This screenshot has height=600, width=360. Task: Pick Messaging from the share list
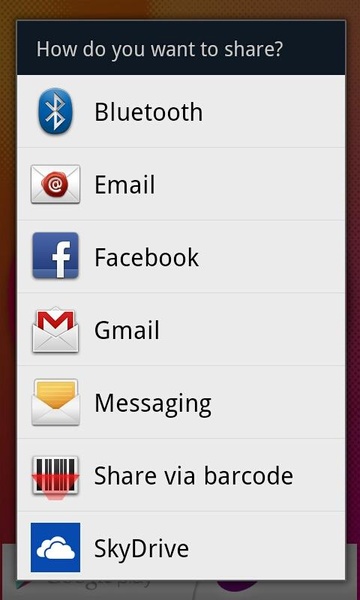[x=181, y=402]
